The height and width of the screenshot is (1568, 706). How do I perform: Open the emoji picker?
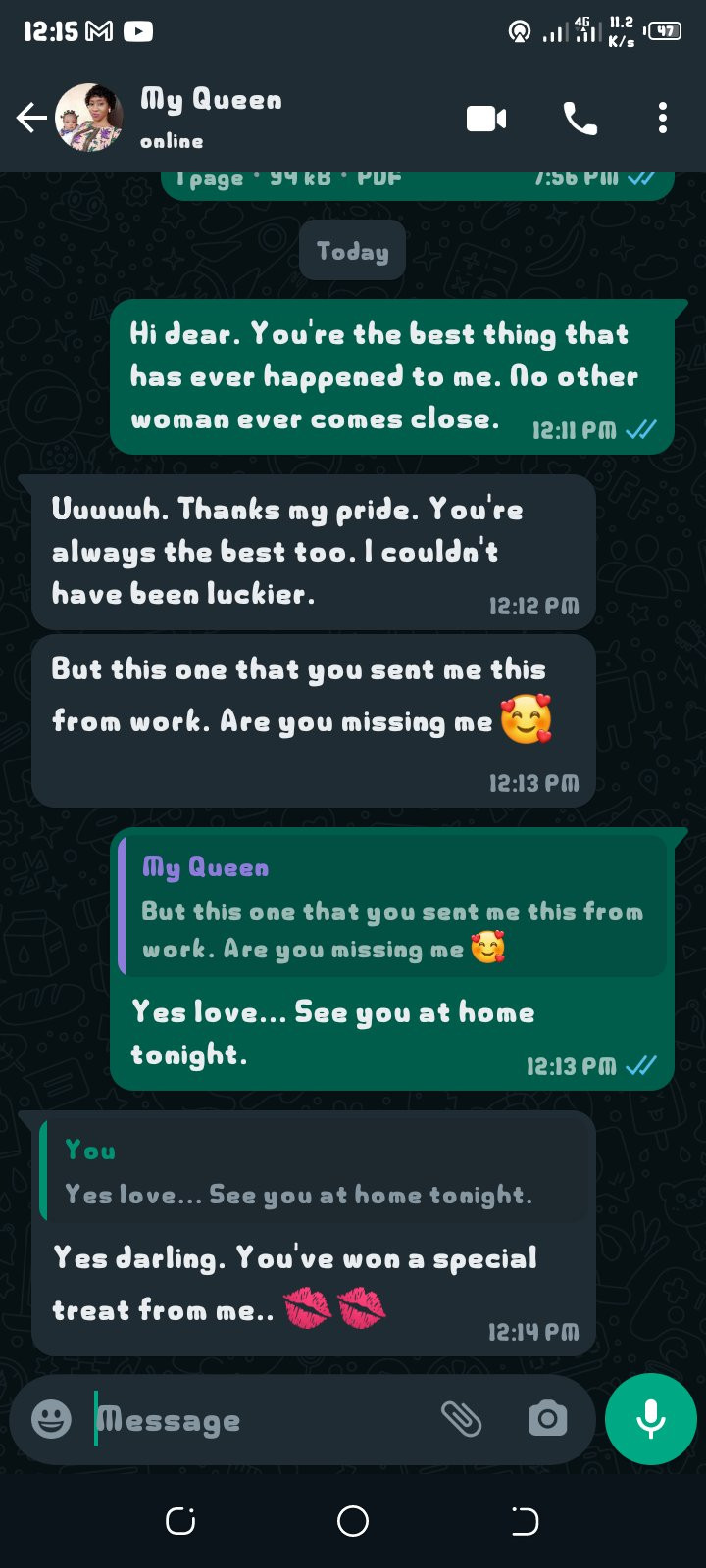point(51,1418)
